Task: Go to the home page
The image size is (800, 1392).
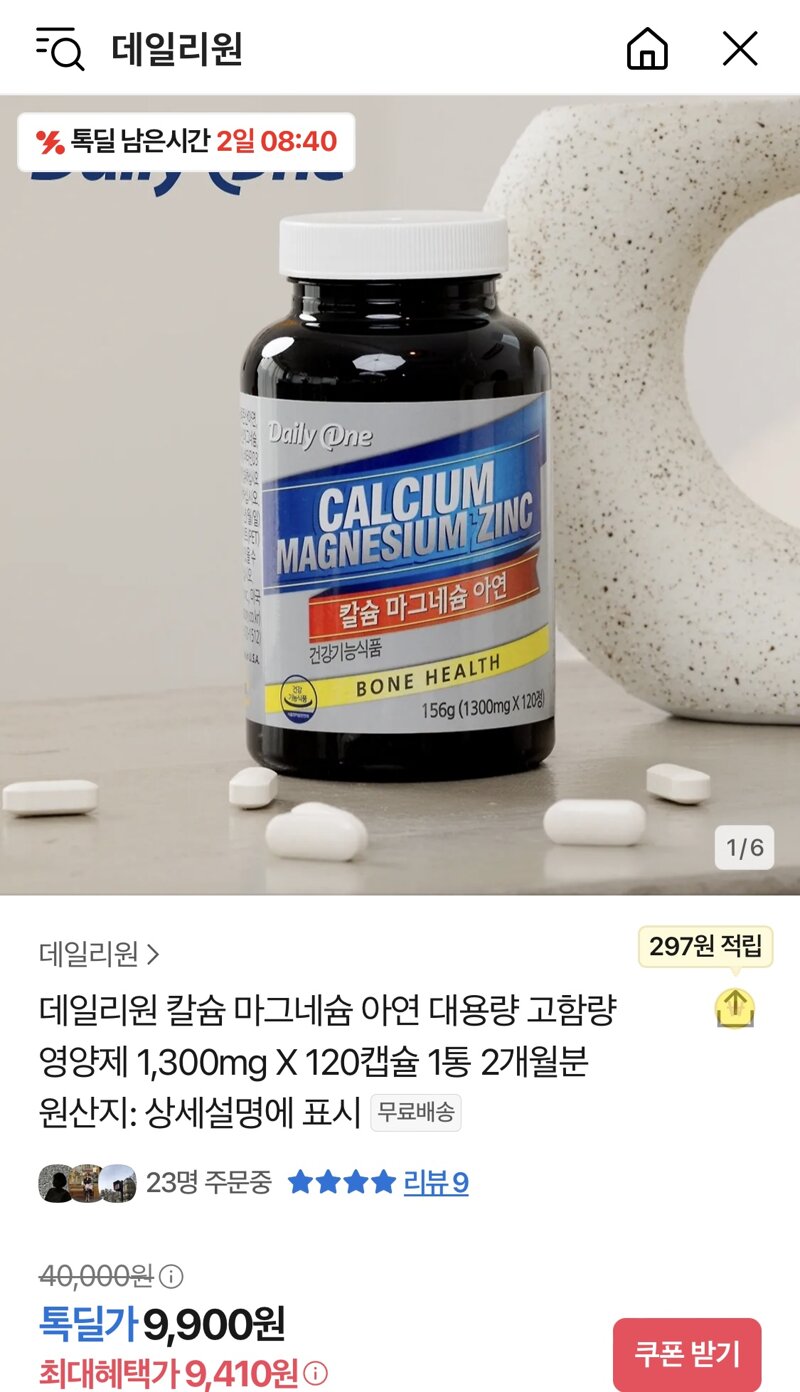Action: pos(647,48)
